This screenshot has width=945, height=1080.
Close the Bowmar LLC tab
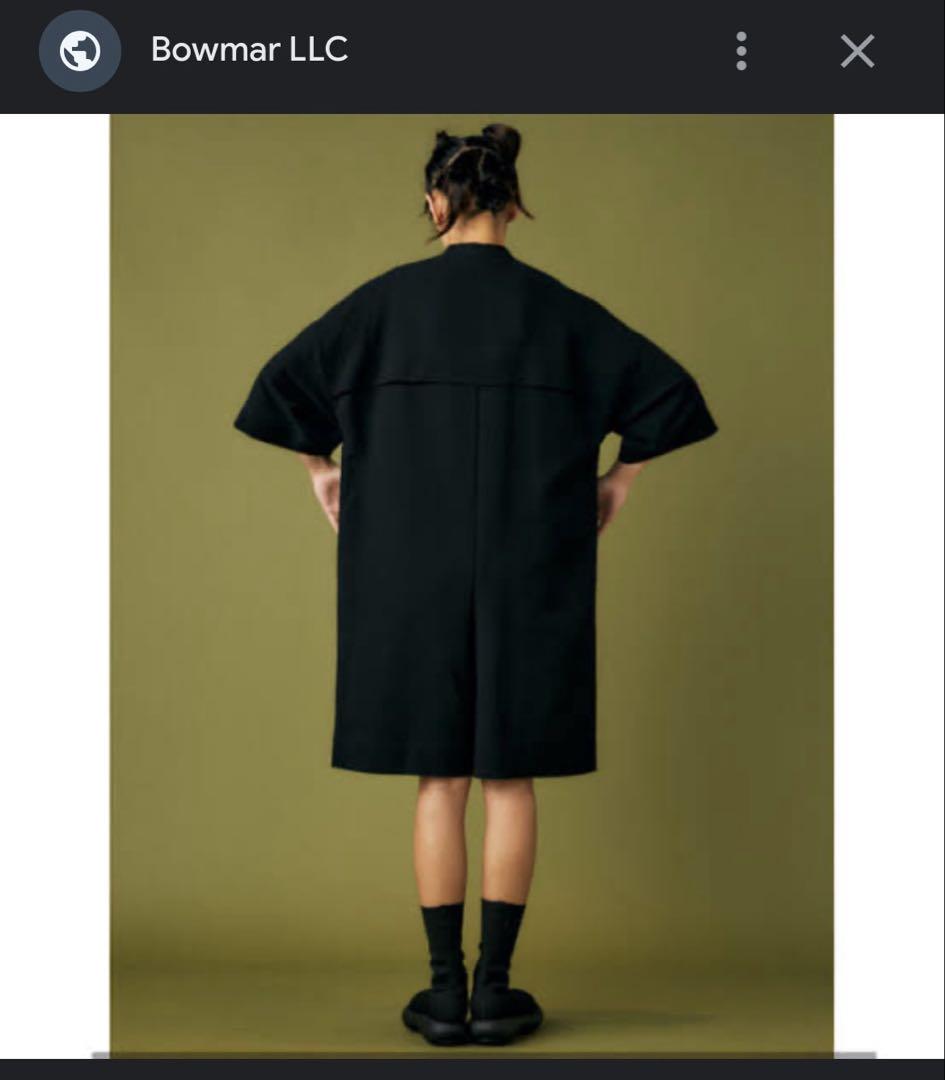point(857,51)
